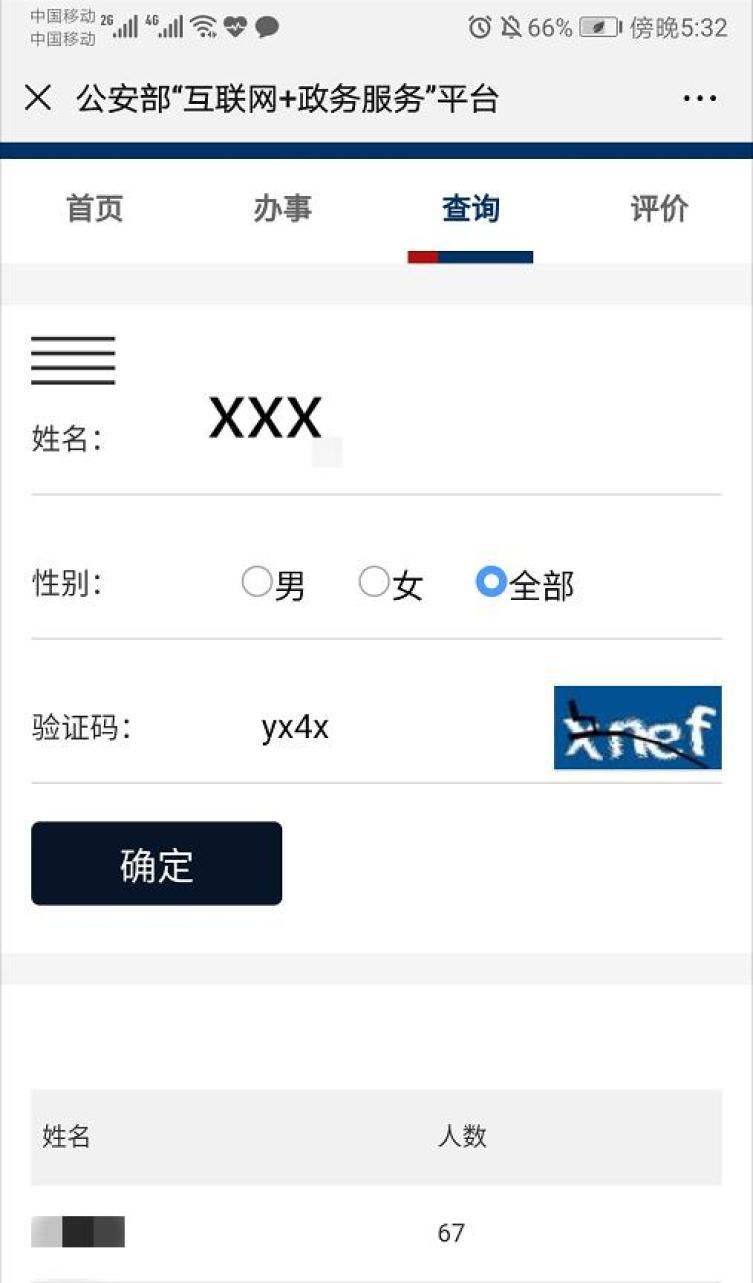This screenshot has height=1283, width=753.
Task: Open the hamburger drawer menu
Action: pyautogui.click(x=73, y=360)
